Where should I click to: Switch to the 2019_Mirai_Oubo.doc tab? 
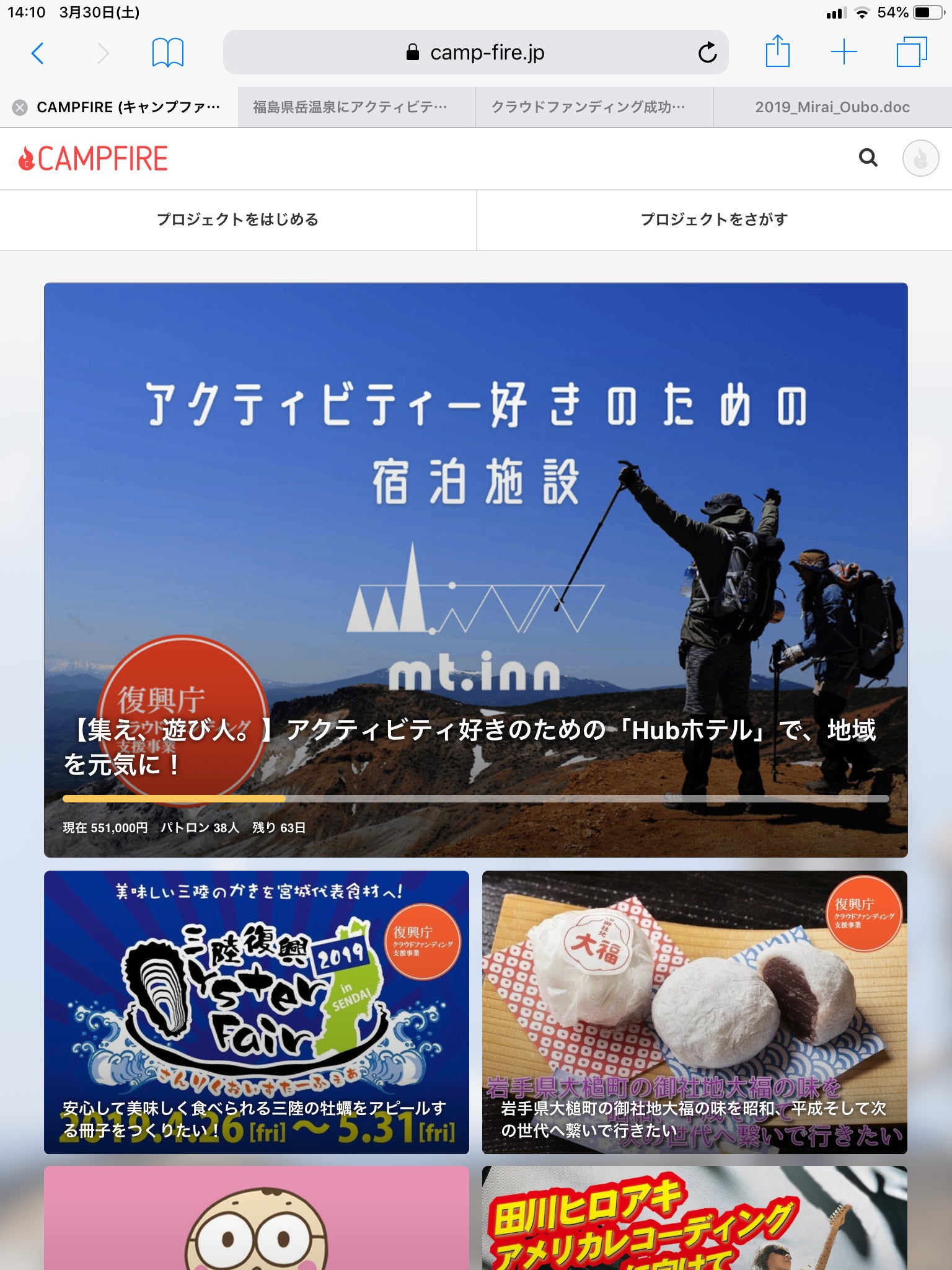(x=832, y=107)
